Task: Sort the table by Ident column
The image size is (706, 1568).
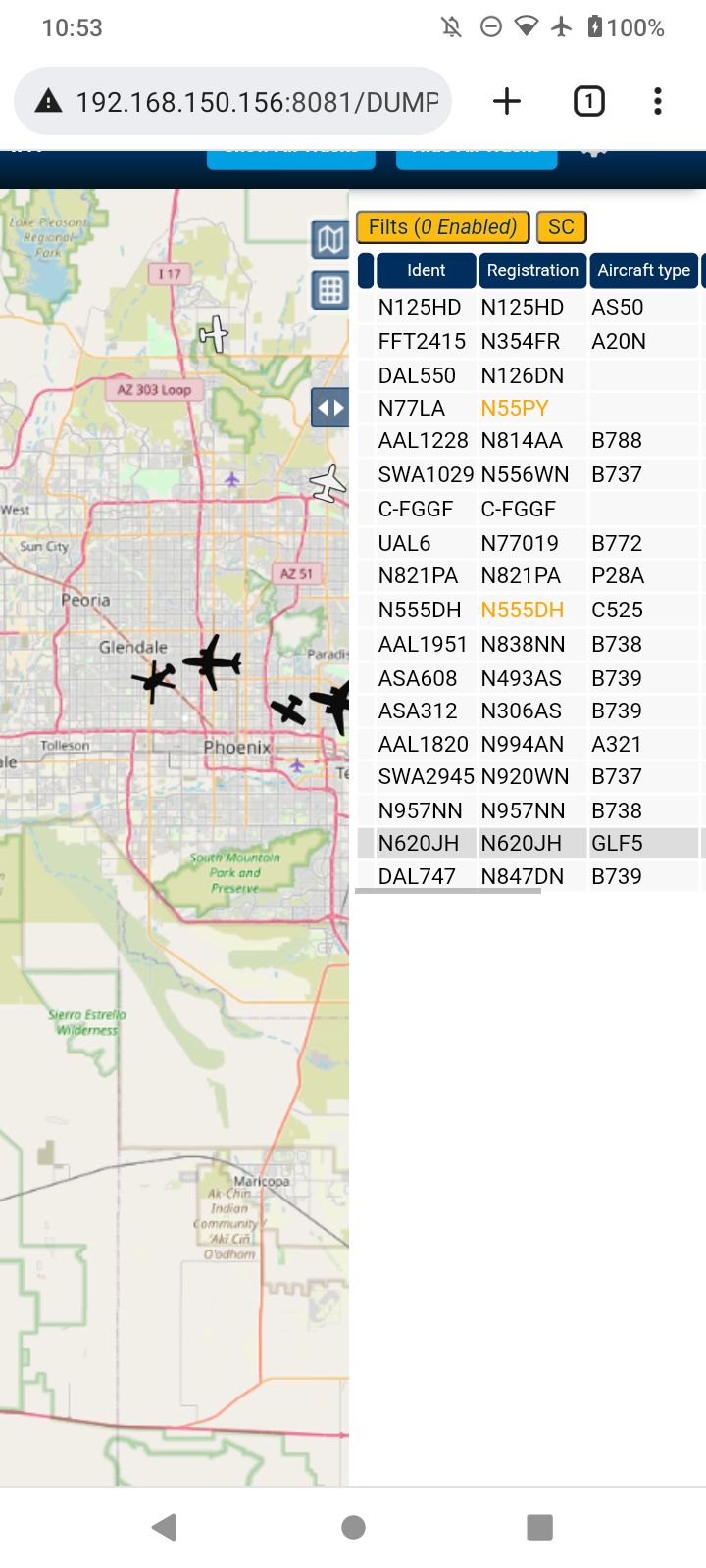Action: point(427,270)
